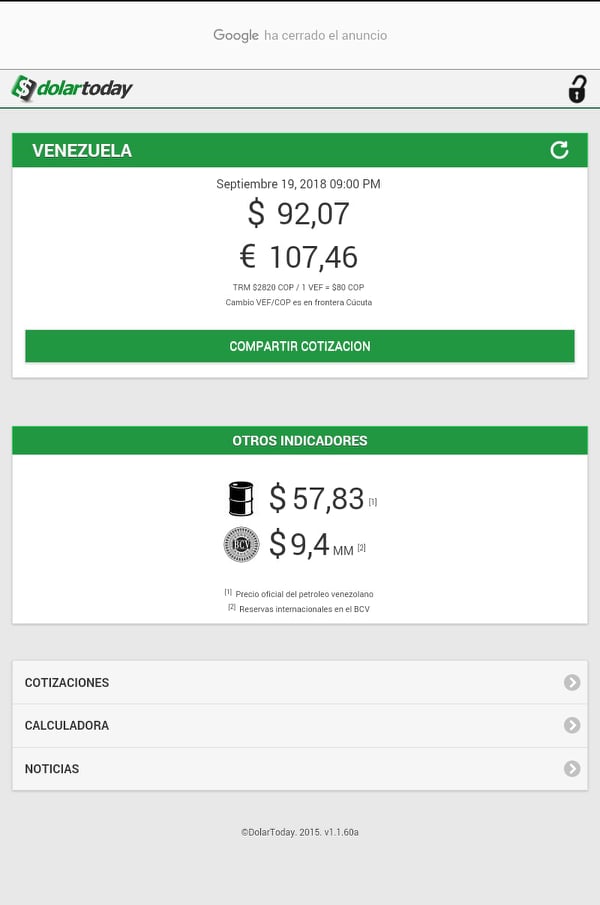The image size is (600, 905).
Task: Tap the padlock icon in the header
Action: pos(577,89)
